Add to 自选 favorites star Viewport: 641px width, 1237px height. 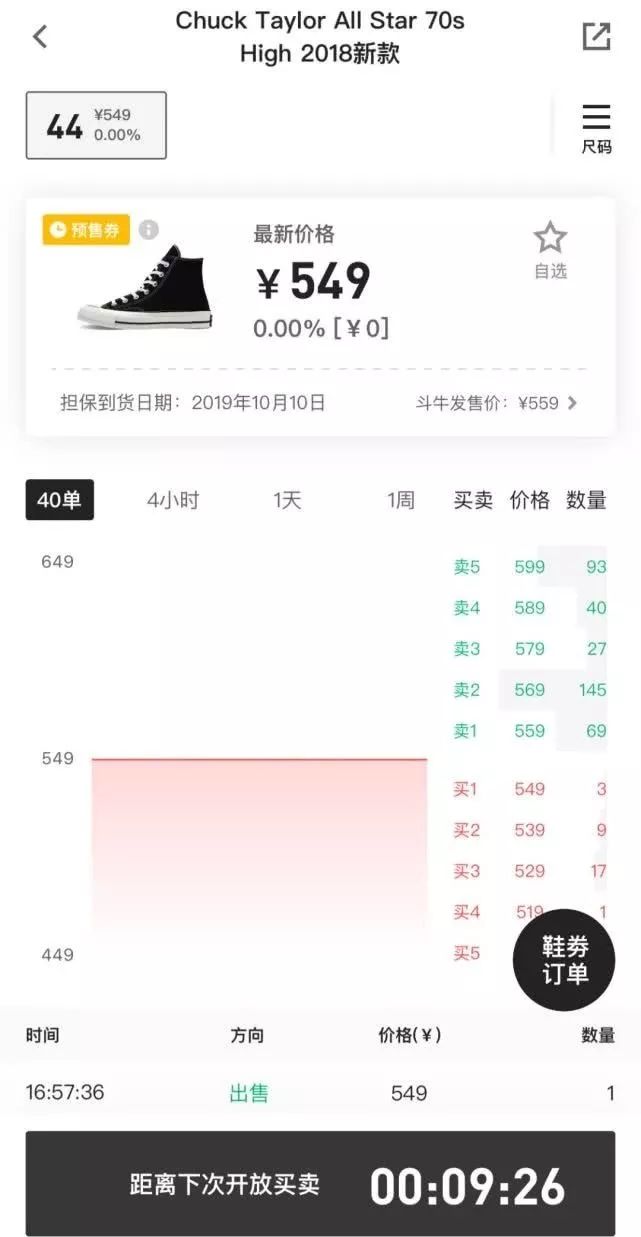pos(550,250)
